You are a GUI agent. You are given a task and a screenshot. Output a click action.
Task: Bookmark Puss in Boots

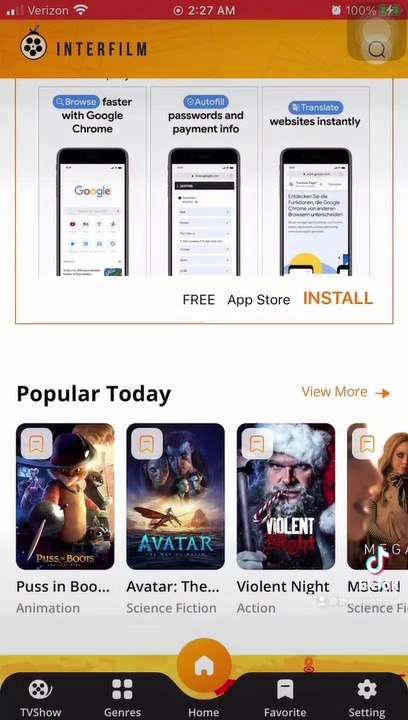click(x=36, y=444)
